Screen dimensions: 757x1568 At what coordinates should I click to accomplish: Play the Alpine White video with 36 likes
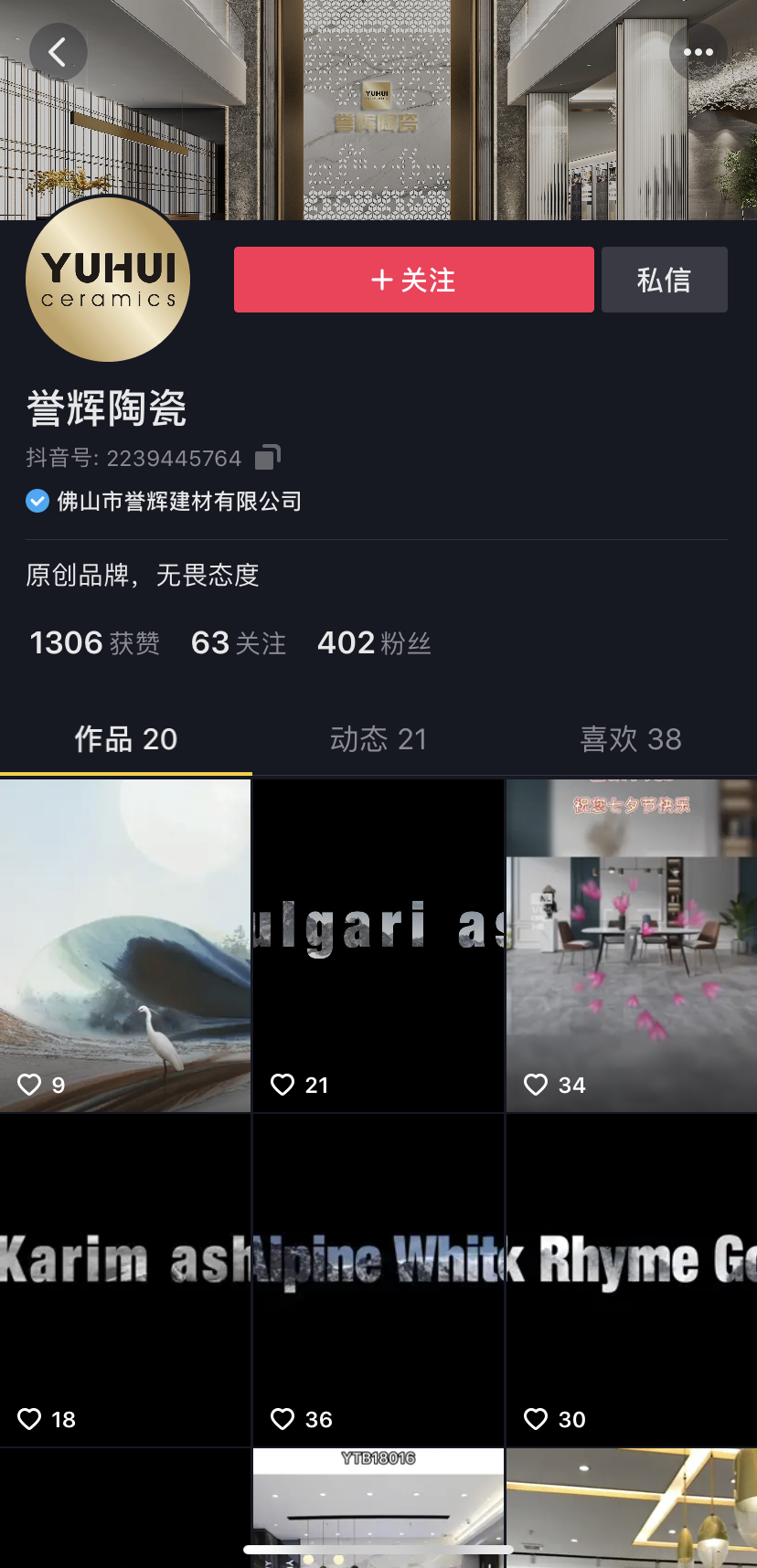pyautogui.click(x=378, y=1280)
